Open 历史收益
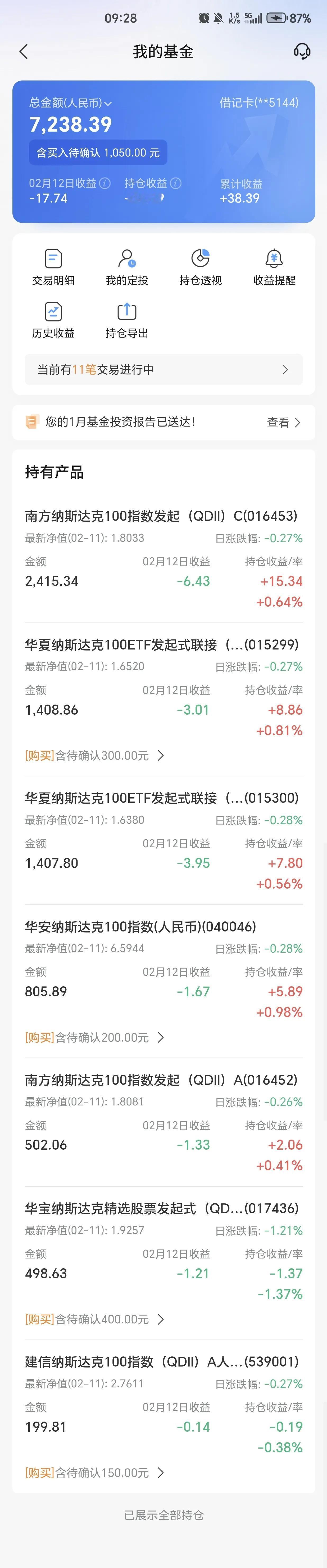327x1568 pixels. coord(53,320)
